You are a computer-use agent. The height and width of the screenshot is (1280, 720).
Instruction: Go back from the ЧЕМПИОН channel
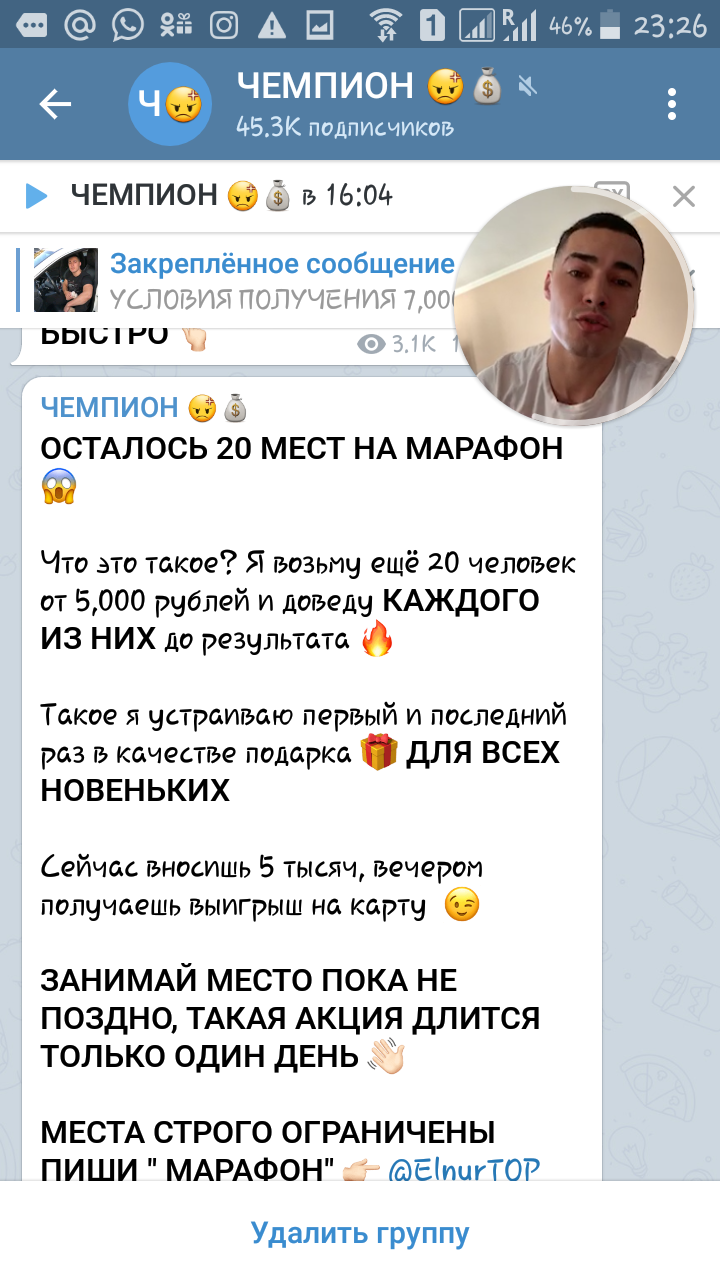55,104
